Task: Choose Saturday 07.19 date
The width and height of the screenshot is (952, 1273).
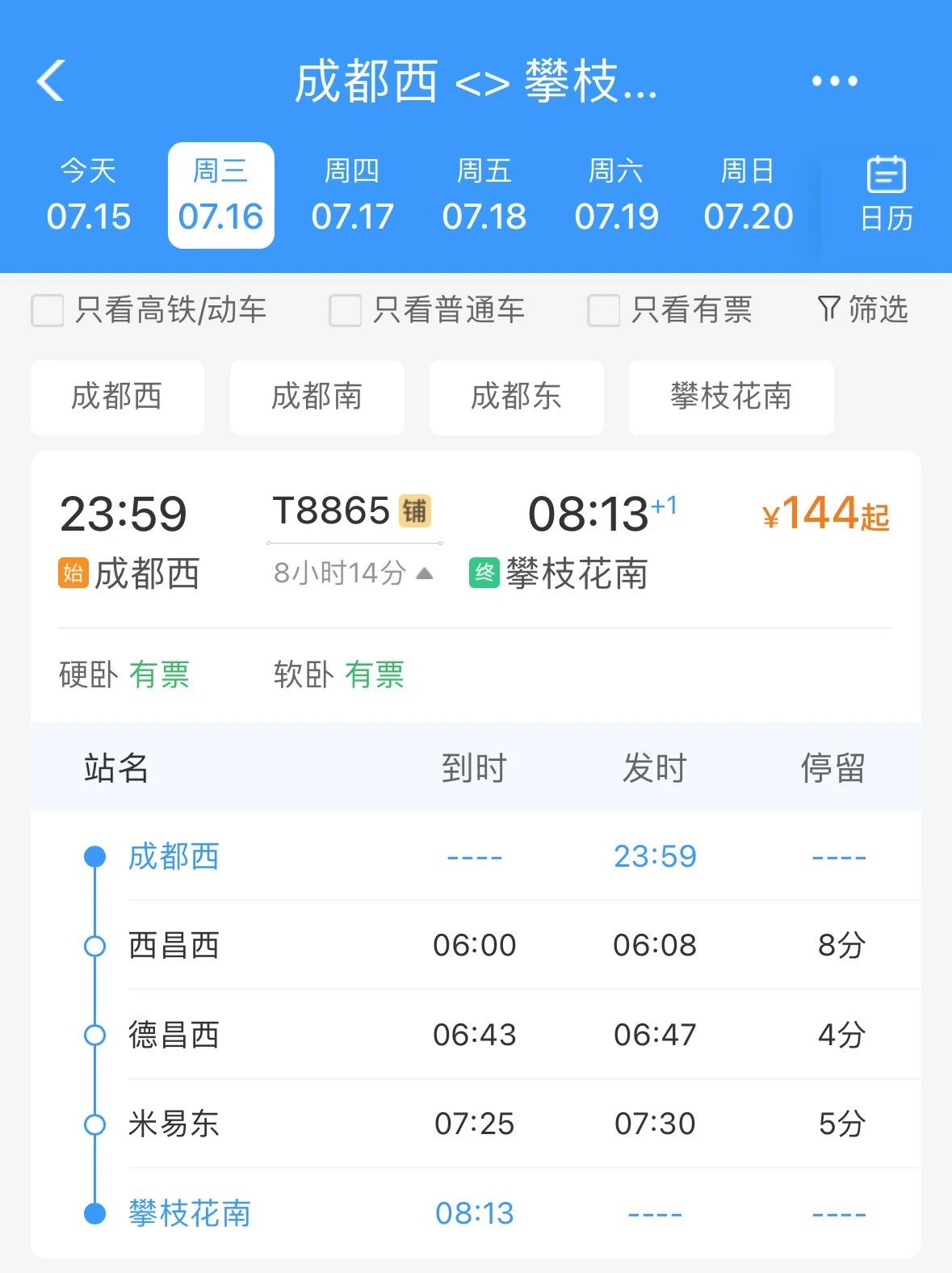Action: (x=616, y=195)
